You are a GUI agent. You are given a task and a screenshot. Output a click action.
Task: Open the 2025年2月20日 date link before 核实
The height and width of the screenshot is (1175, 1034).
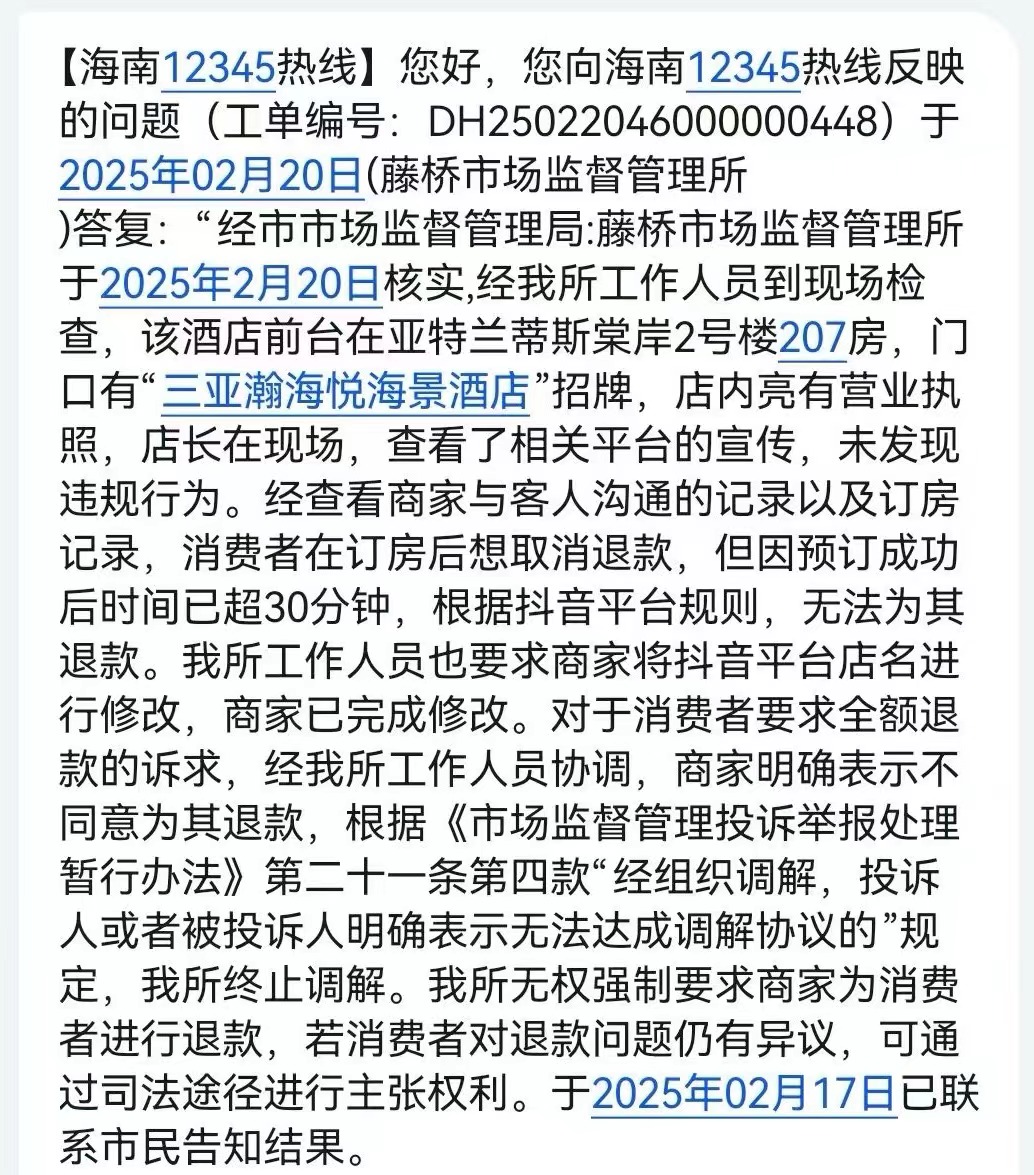[241, 285]
